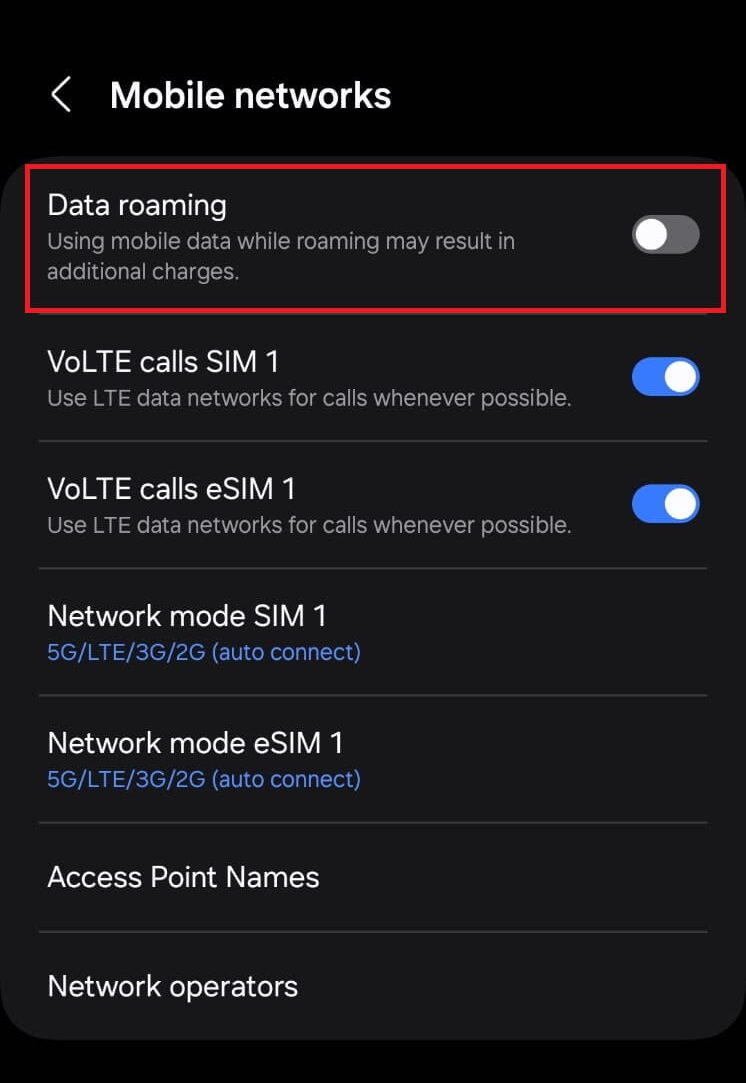Turn off VoLTE calls SIM 1
Viewport: 746px width, 1083px height.
click(x=665, y=377)
